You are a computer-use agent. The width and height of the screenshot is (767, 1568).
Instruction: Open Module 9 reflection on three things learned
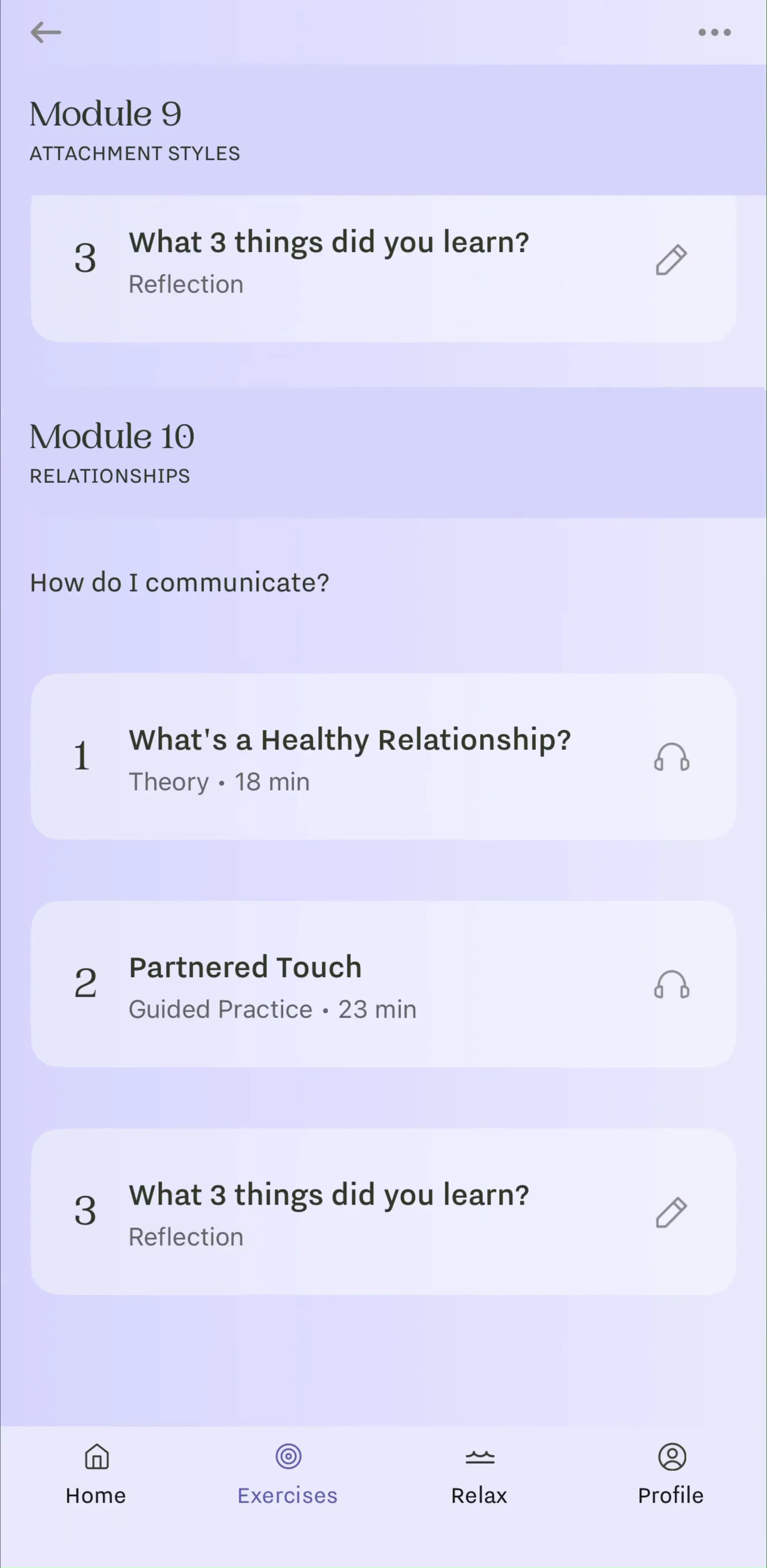click(x=383, y=268)
